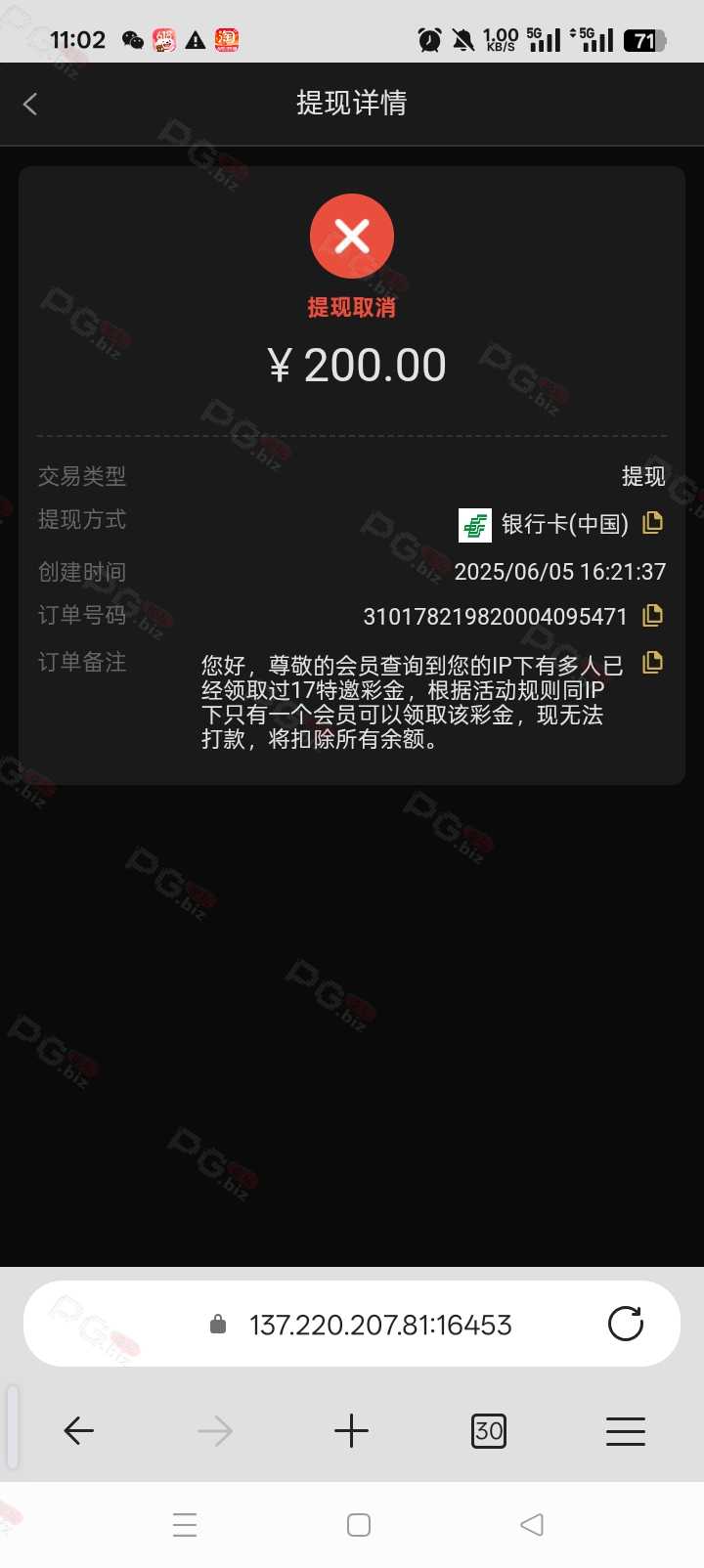Image resolution: width=704 pixels, height=1568 pixels.
Task: Copy the order remark text
Action: click(652, 662)
